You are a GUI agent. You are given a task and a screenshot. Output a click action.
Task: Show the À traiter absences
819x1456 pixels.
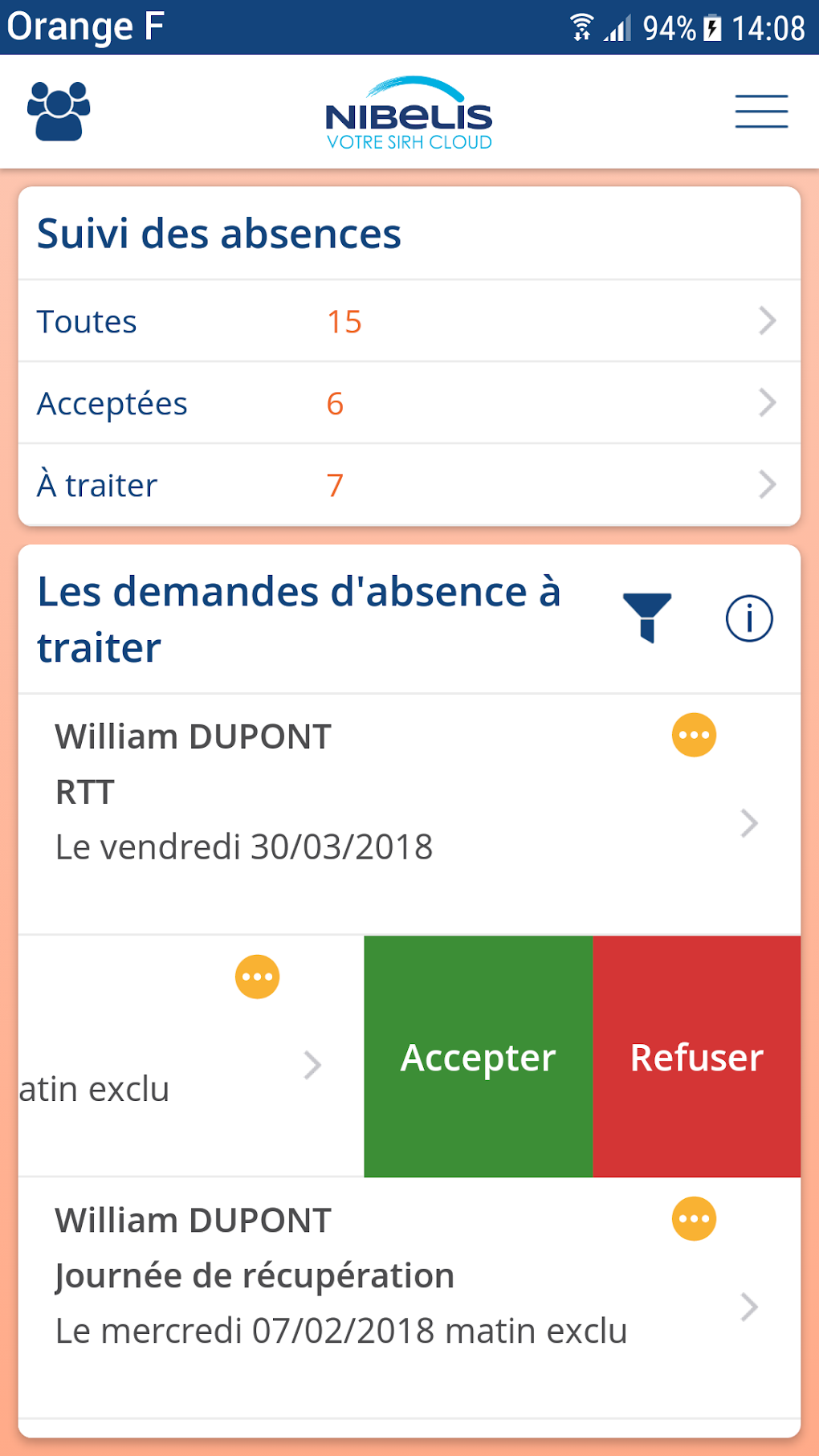click(x=409, y=485)
